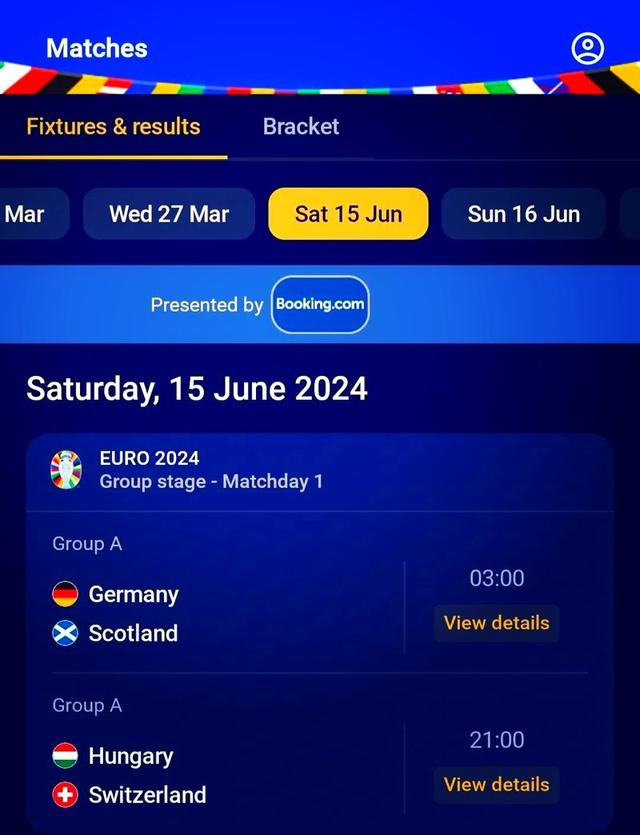Viewport: 640px width, 835px height.
Task: Choose the Wed 27 Mar date chip
Action: pos(169,214)
